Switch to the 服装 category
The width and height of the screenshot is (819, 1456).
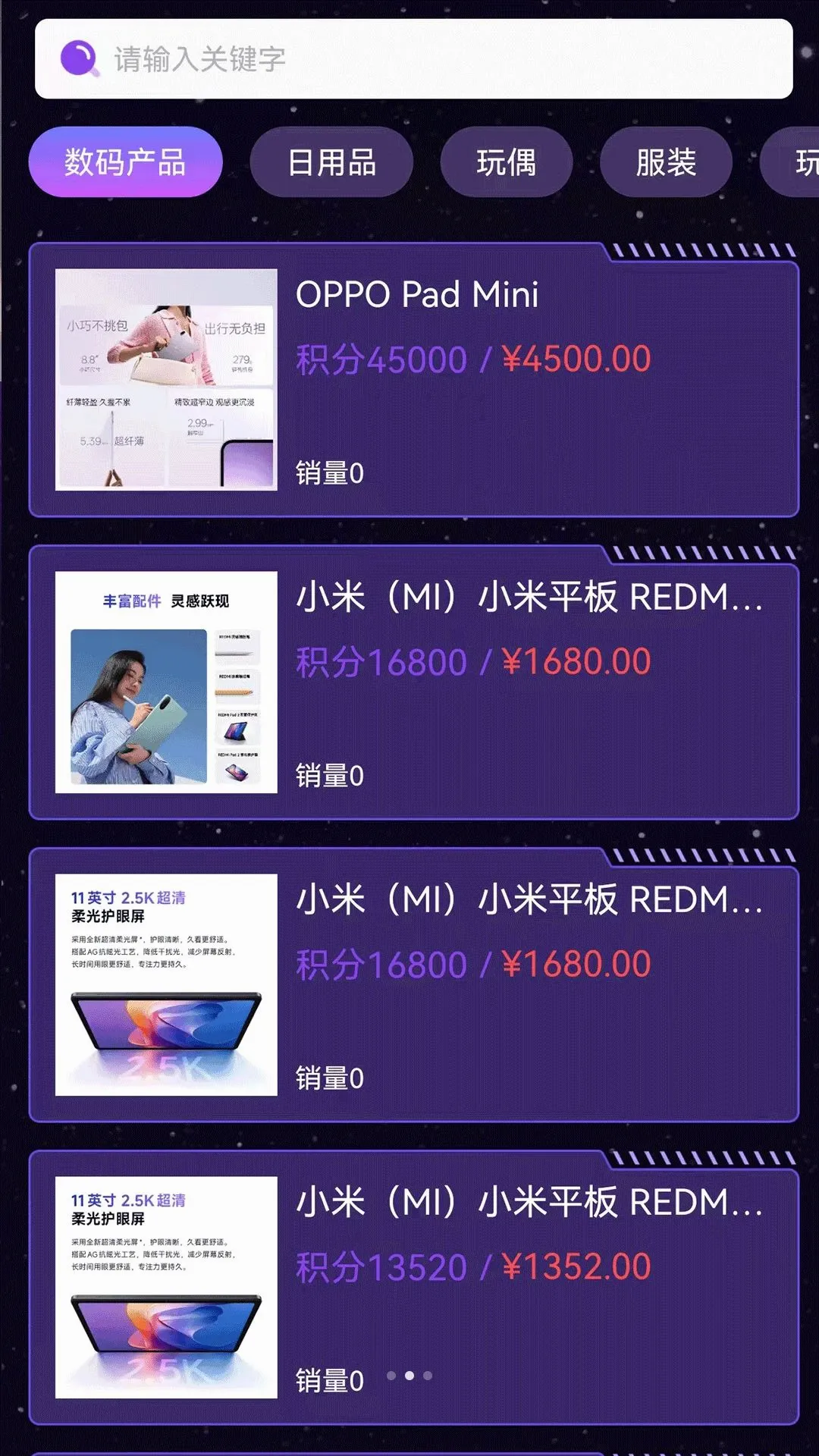(666, 162)
